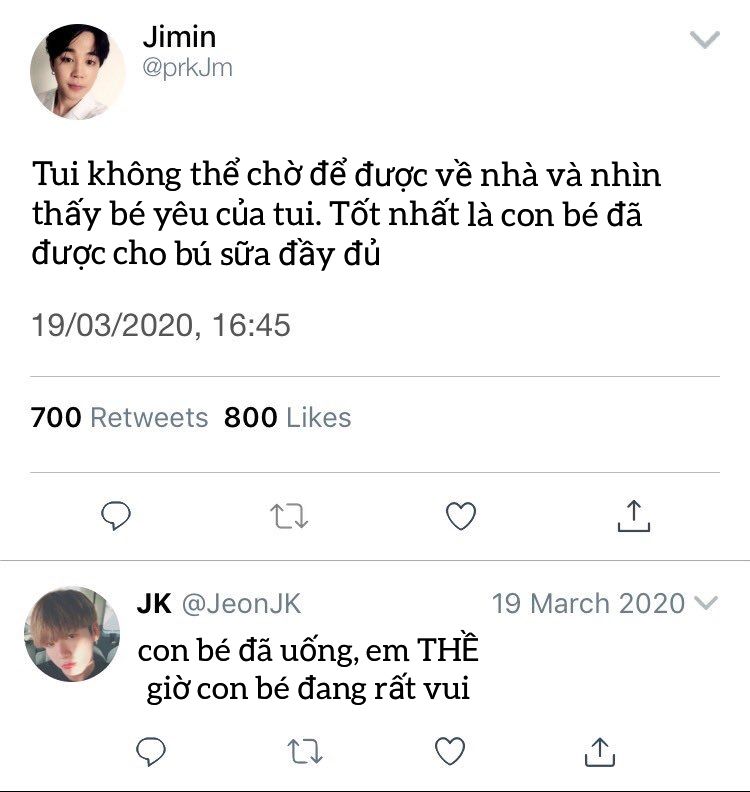750x792 pixels.
Task: Like Jimin's tweet
Action: point(461,516)
